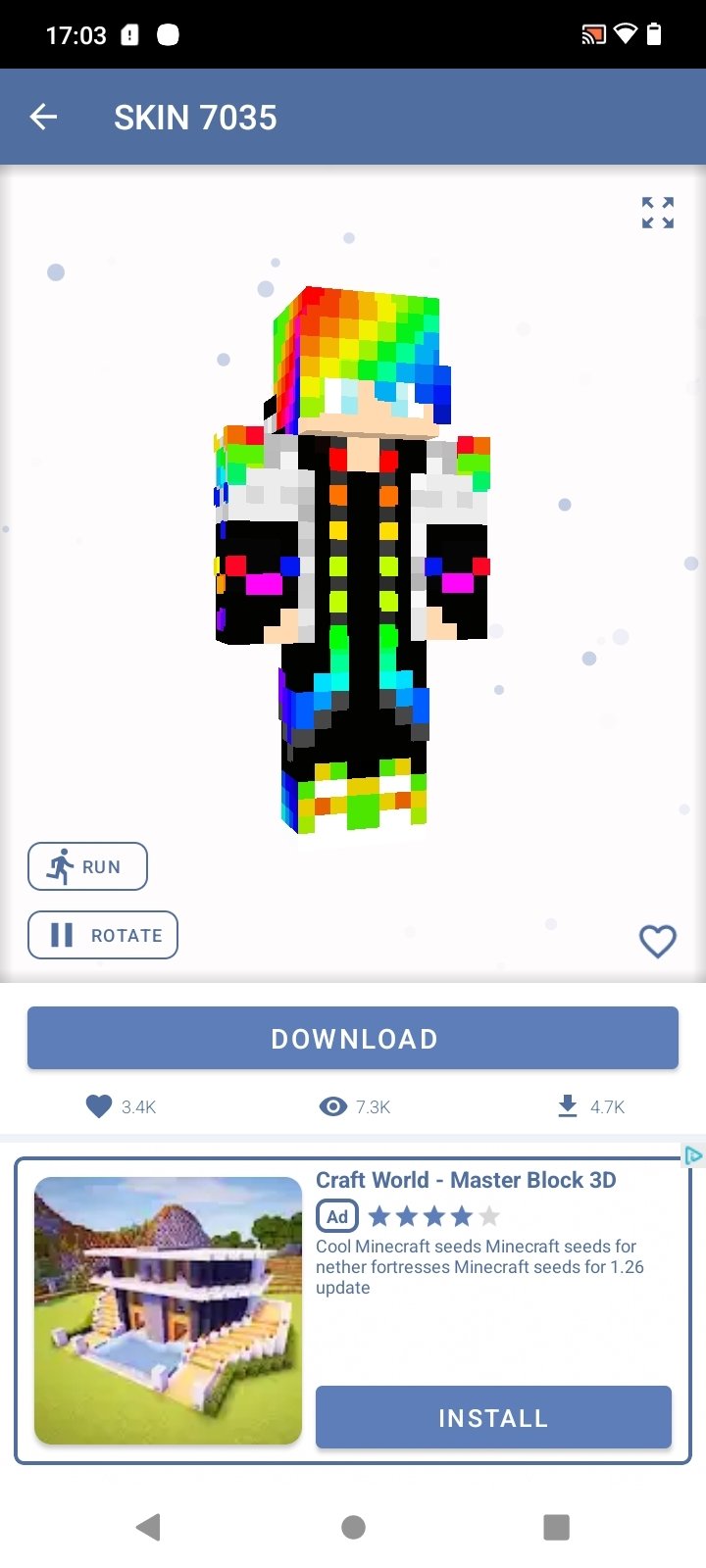Install Craft World - Master Block 3D

[x=493, y=1417]
